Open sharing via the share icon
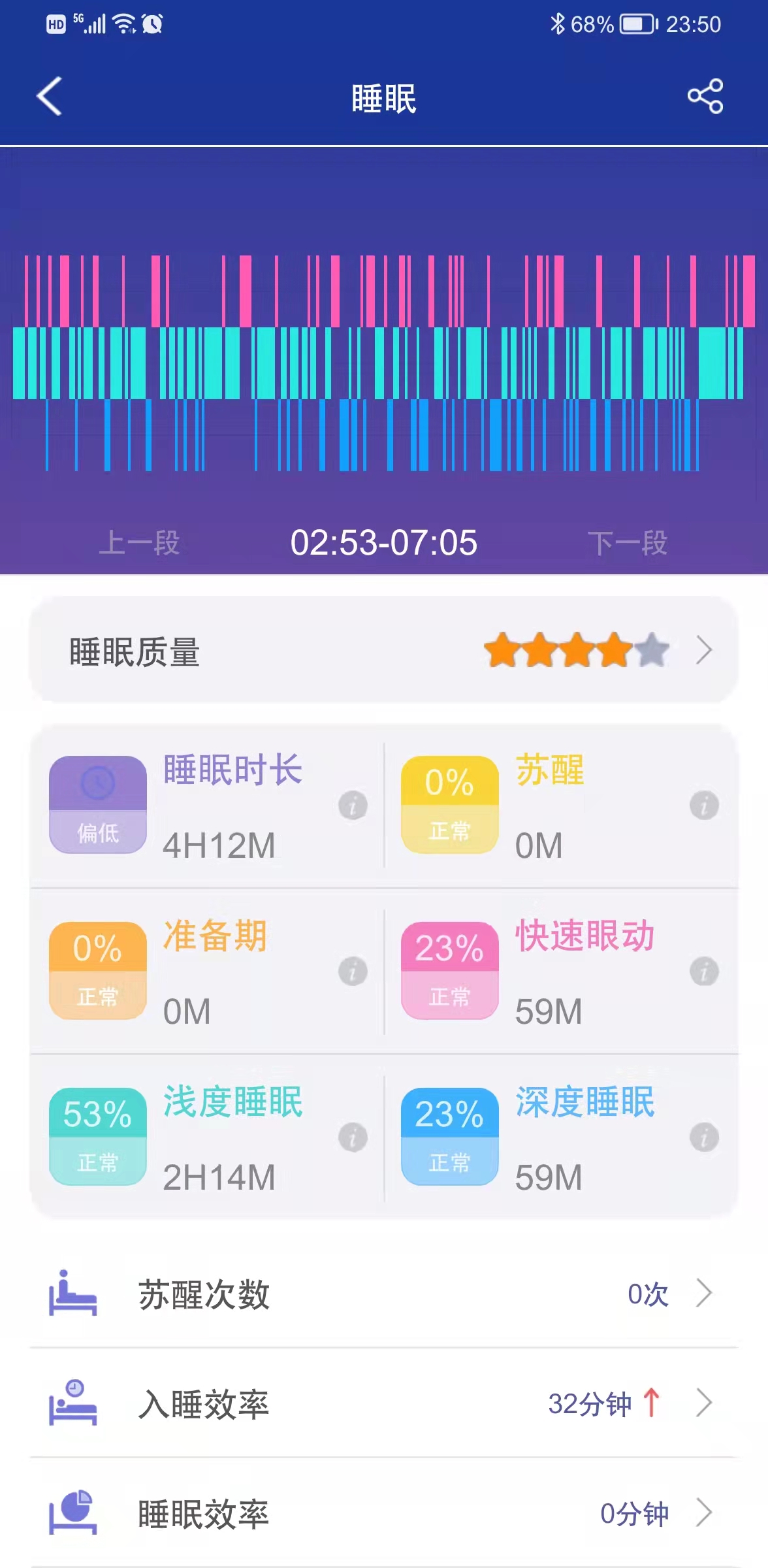This screenshot has height=1568, width=768. 705,97
